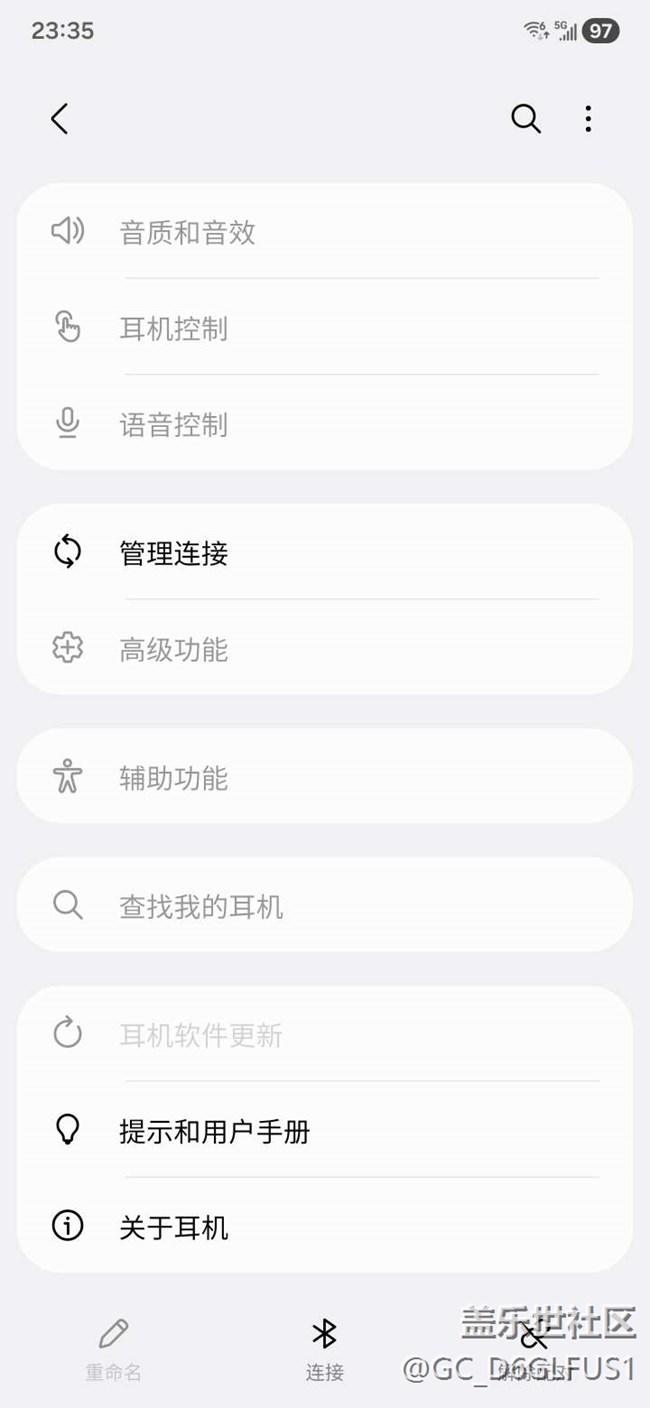
Task: Select 查找我的耳机
Action: [324, 906]
